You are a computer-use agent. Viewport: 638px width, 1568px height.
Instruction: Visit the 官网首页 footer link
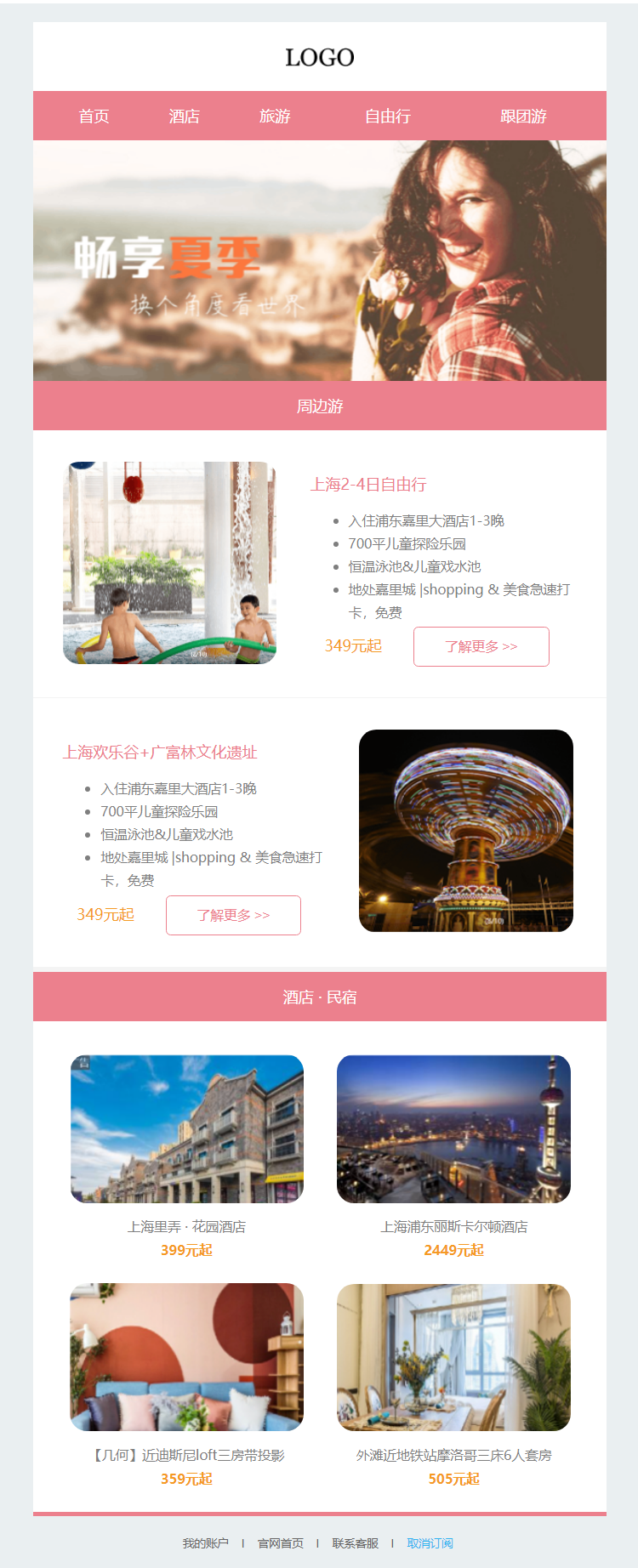click(280, 1543)
